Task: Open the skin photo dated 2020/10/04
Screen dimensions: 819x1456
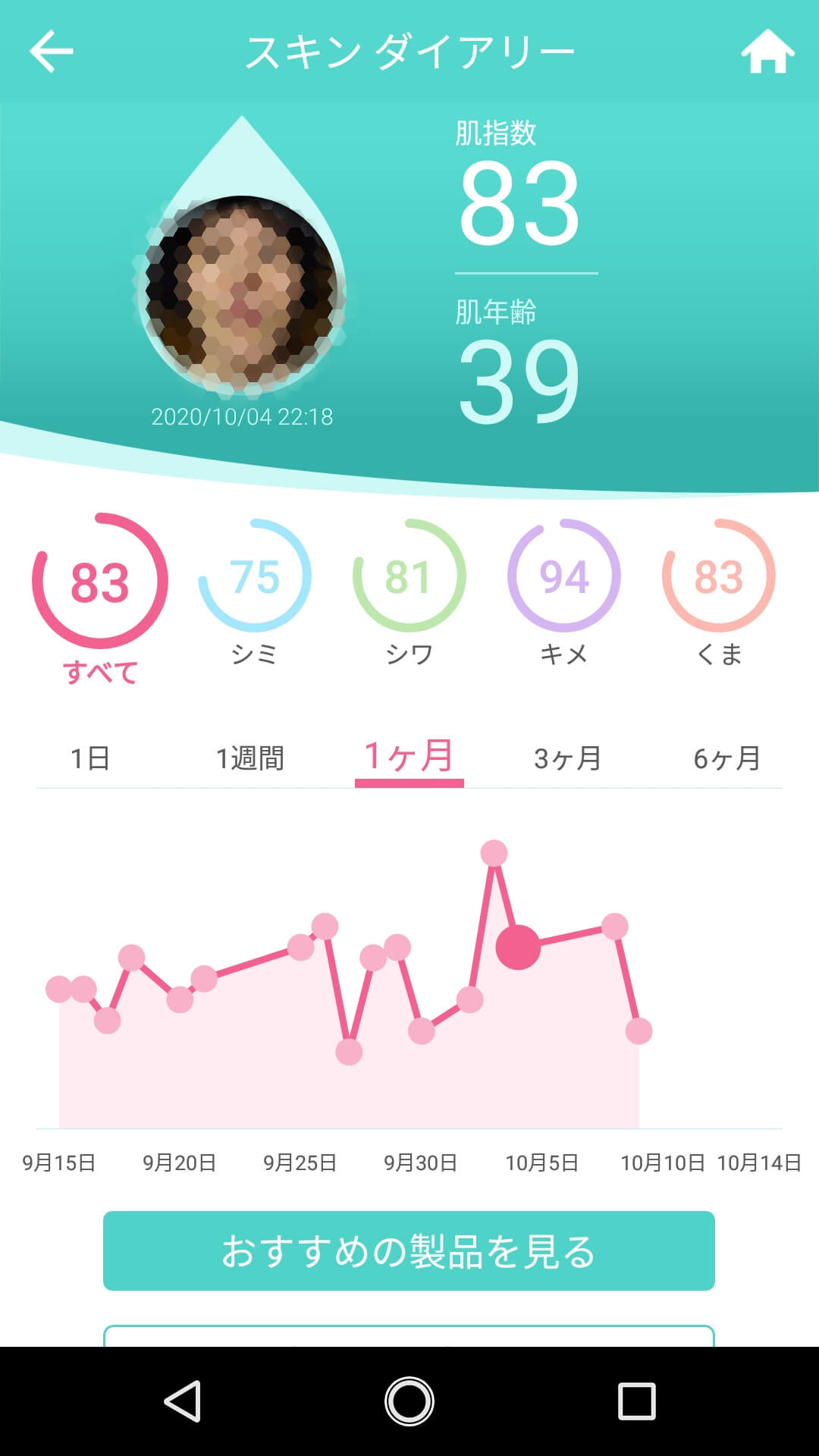Action: pyautogui.click(x=241, y=293)
